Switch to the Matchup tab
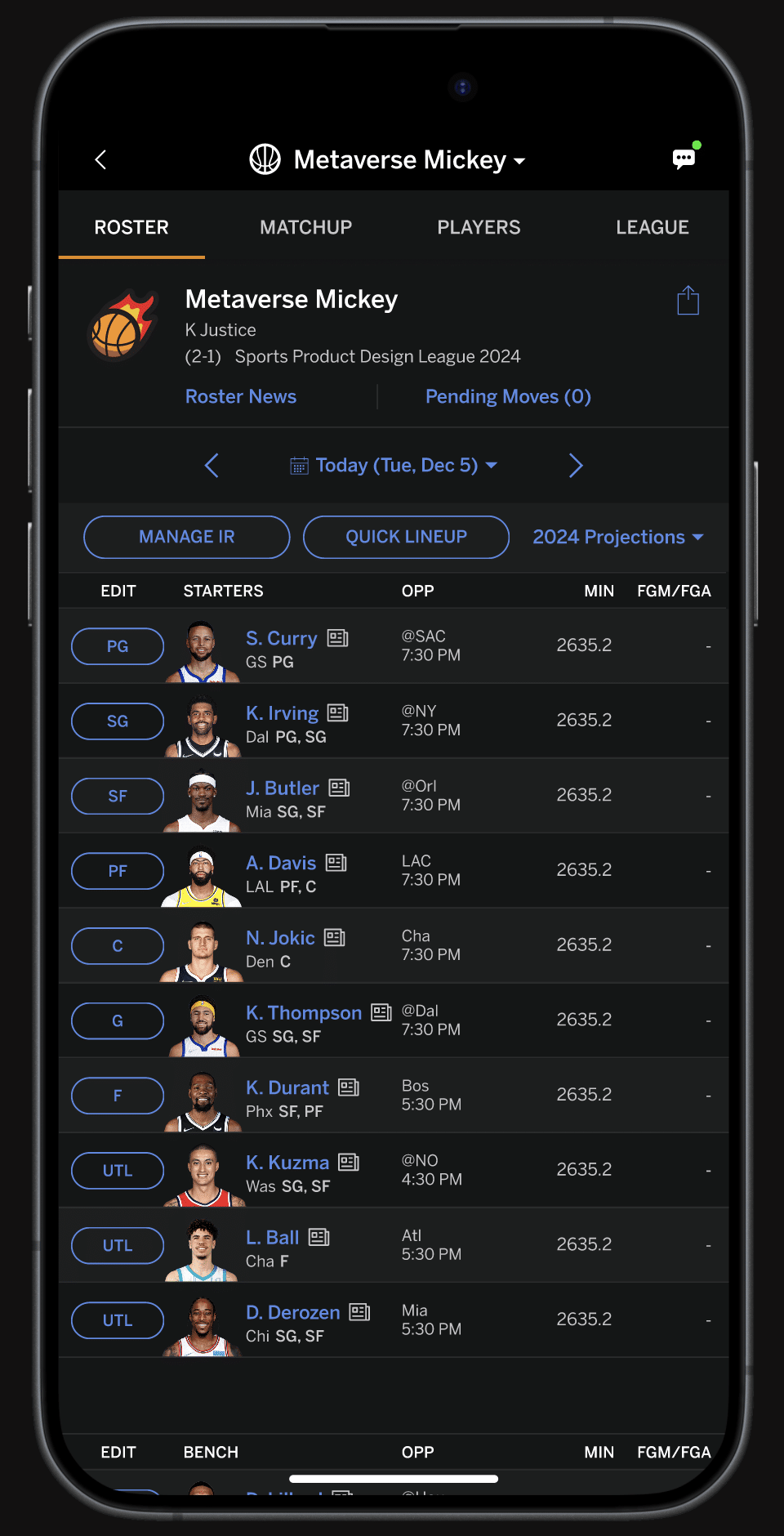 tap(305, 227)
